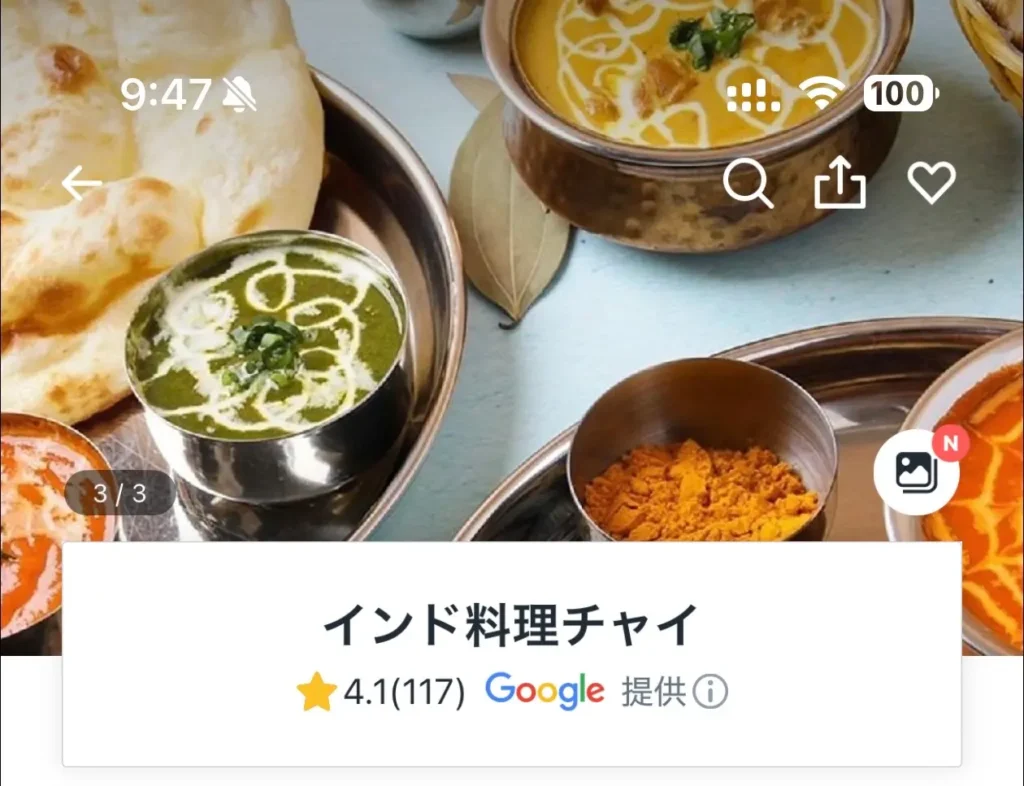
Task: Share this restaurant page
Action: click(839, 184)
